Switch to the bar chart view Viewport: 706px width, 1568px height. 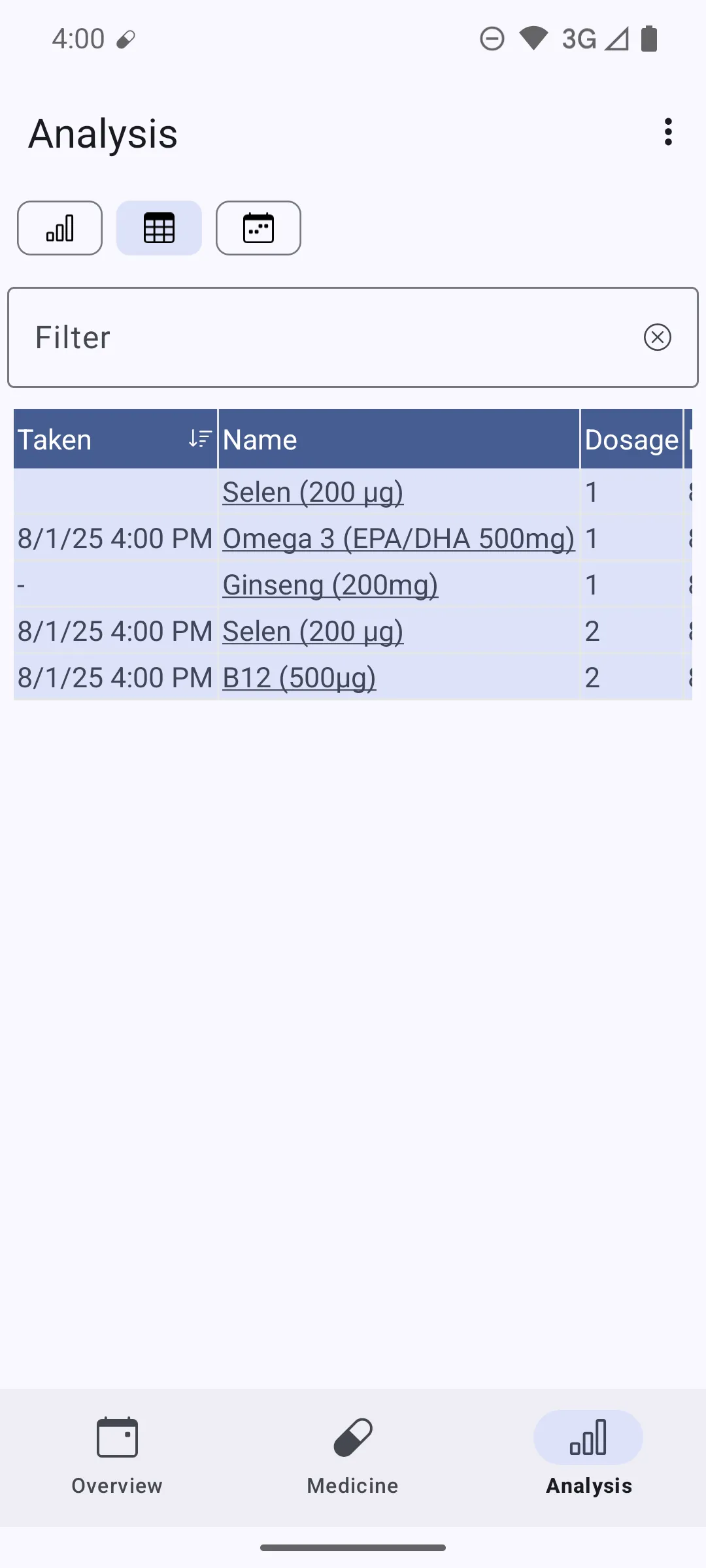click(59, 228)
